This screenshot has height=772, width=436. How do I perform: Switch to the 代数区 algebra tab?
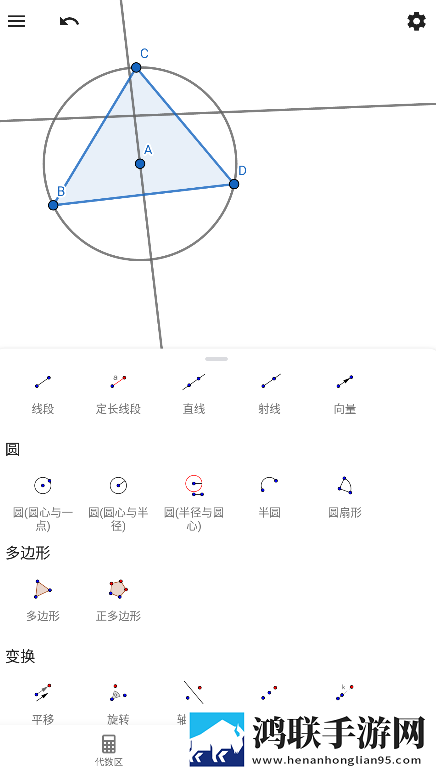[x=109, y=750]
